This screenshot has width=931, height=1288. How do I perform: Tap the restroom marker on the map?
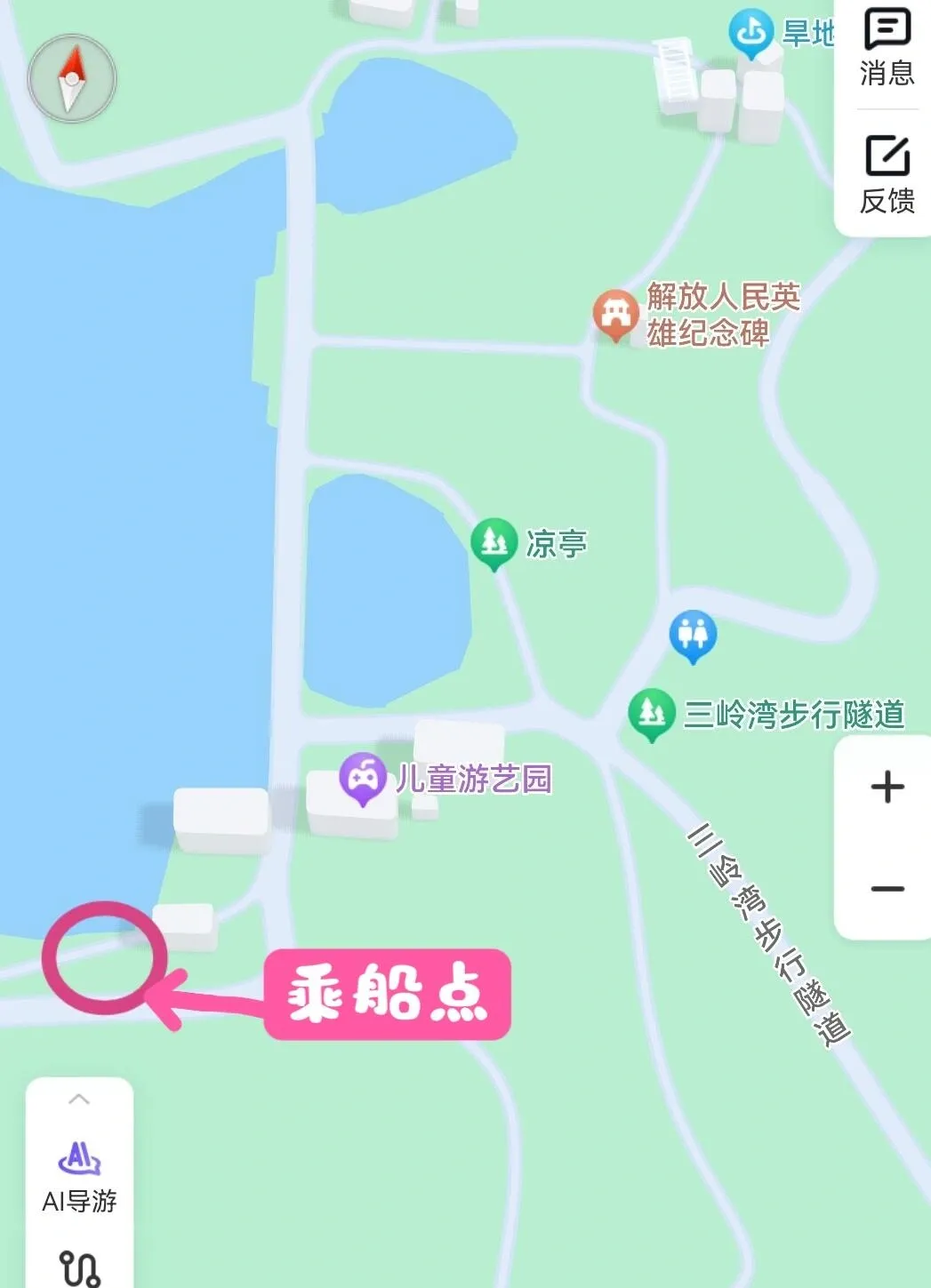pyautogui.click(x=692, y=635)
